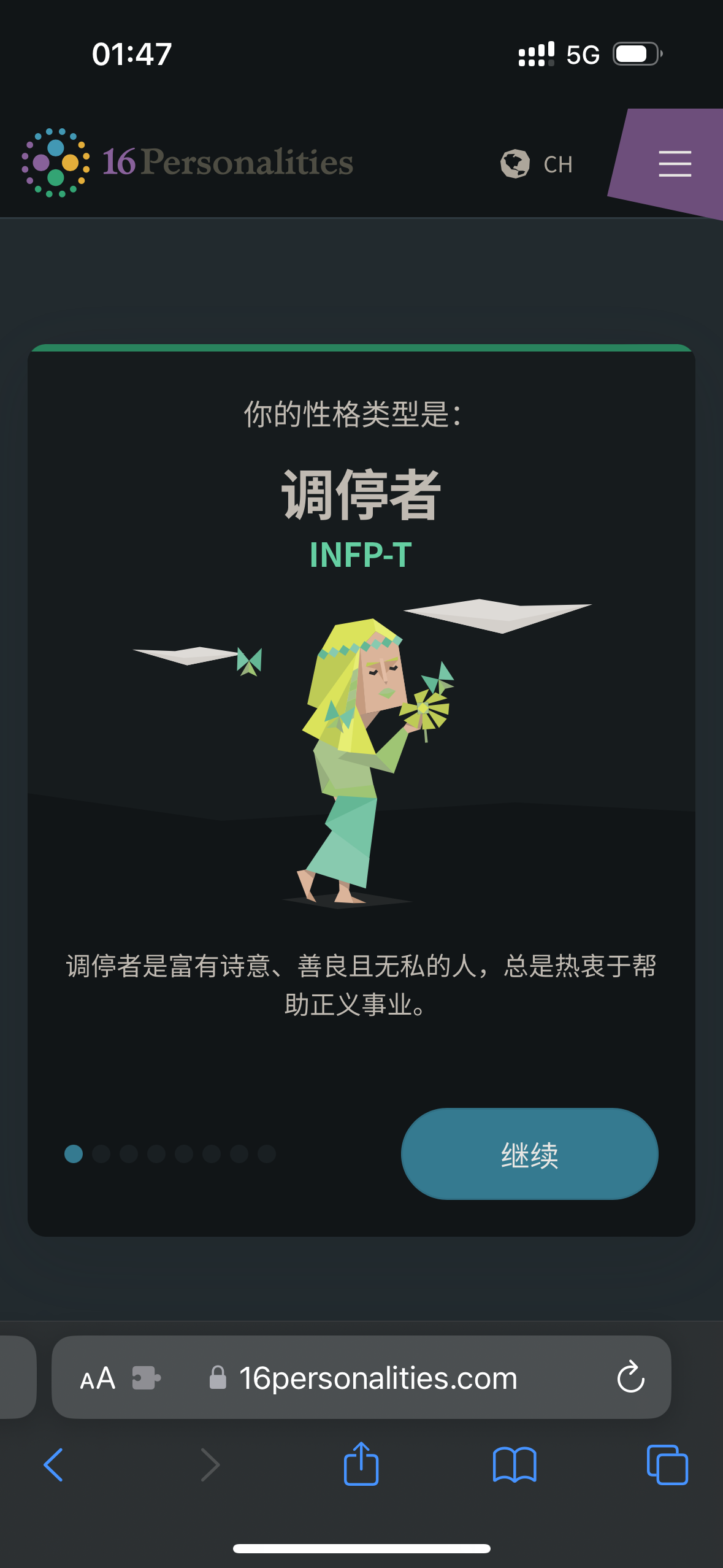Image resolution: width=723 pixels, height=1568 pixels.
Task: Open the AA reader options
Action: point(98,1378)
